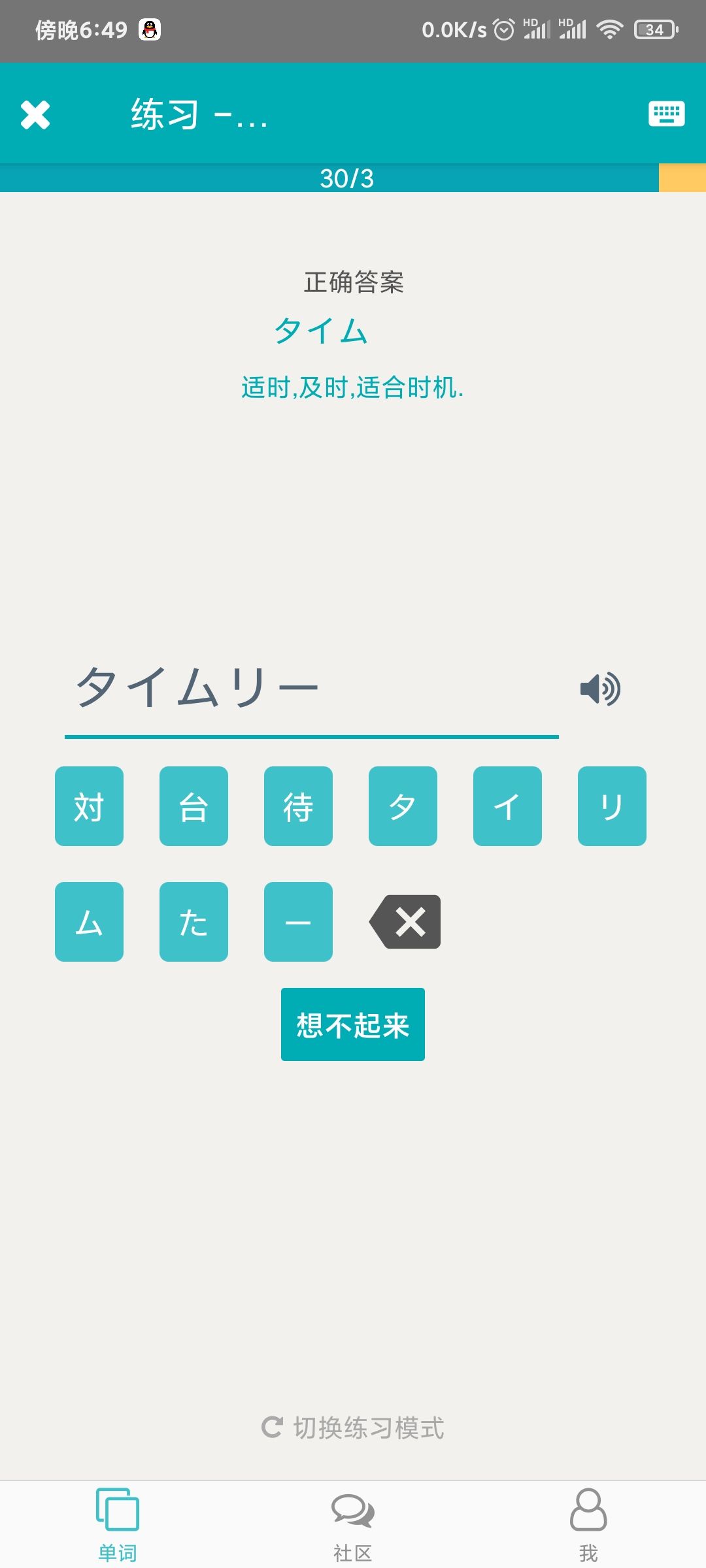Select the ム katakana tile
Viewport: 706px width, 1568px height.
89,922
